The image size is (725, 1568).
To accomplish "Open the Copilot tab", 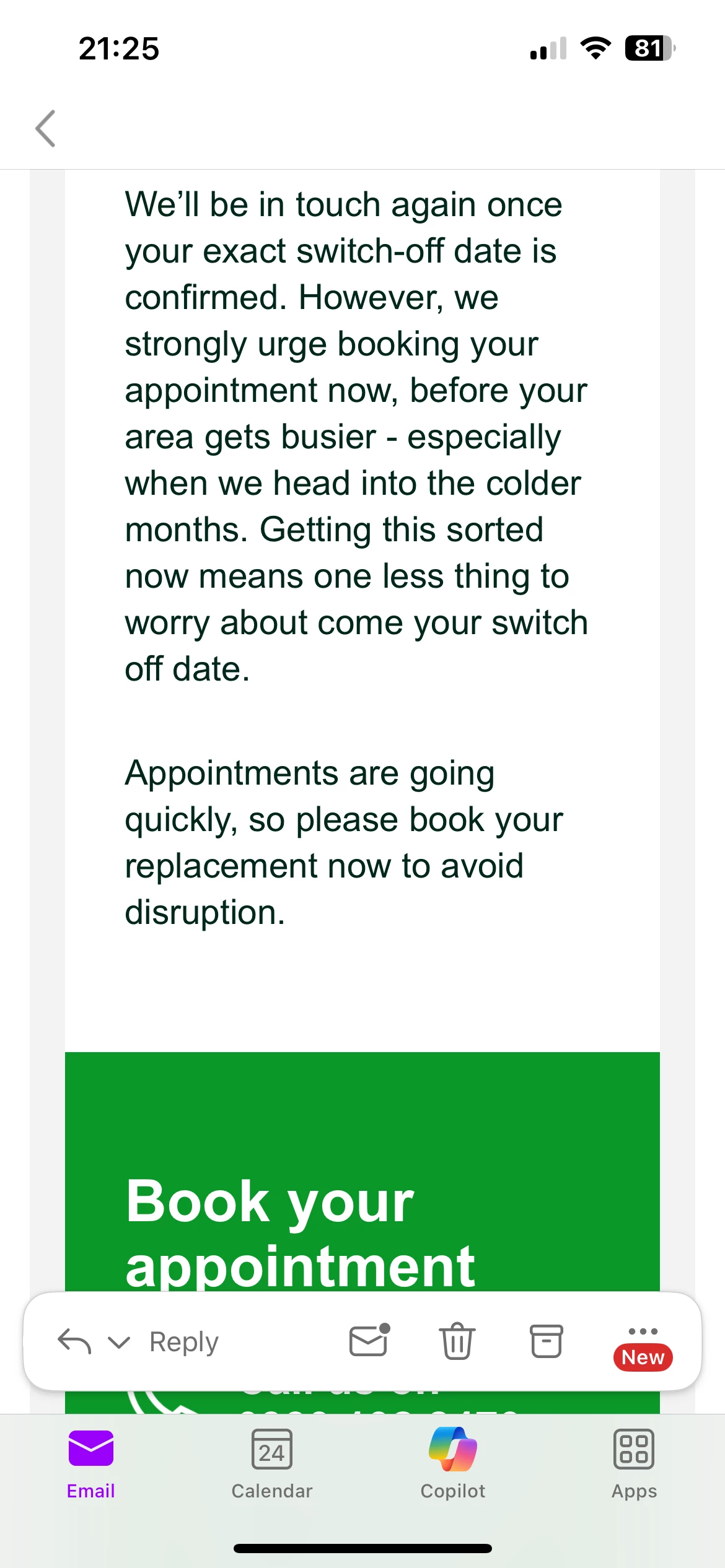I will point(453,1463).
